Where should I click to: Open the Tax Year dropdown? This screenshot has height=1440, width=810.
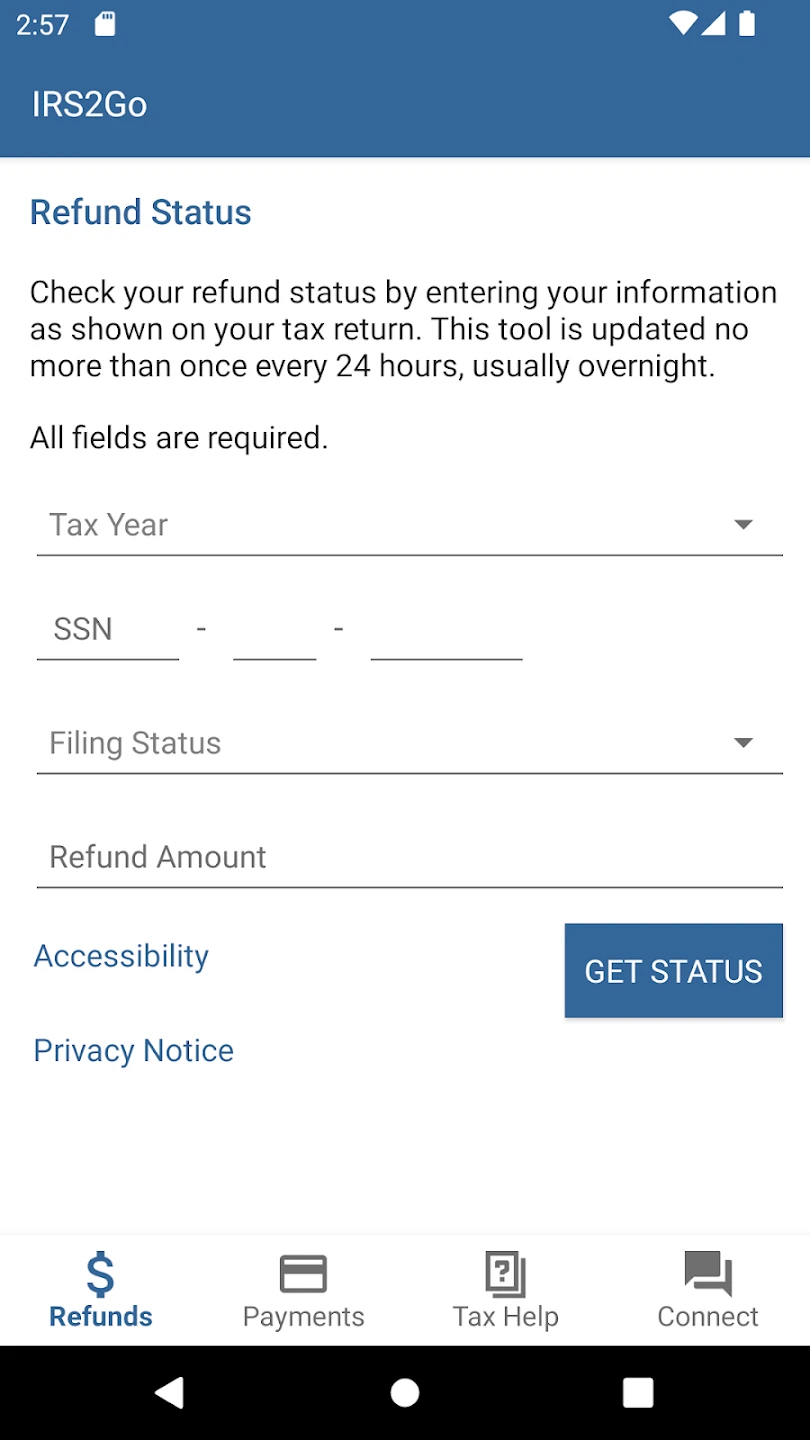tap(409, 525)
